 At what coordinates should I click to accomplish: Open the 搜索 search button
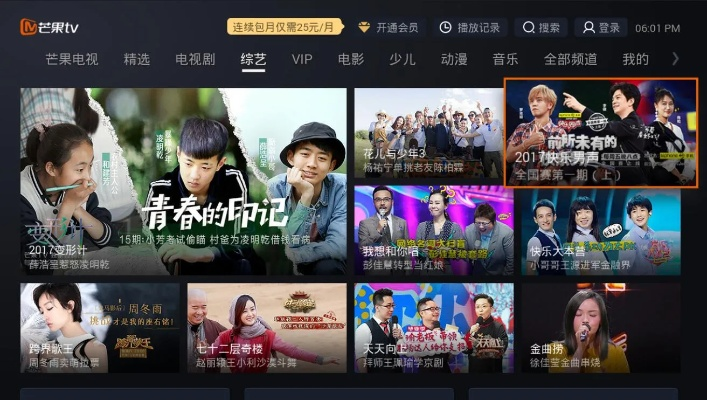click(541, 28)
